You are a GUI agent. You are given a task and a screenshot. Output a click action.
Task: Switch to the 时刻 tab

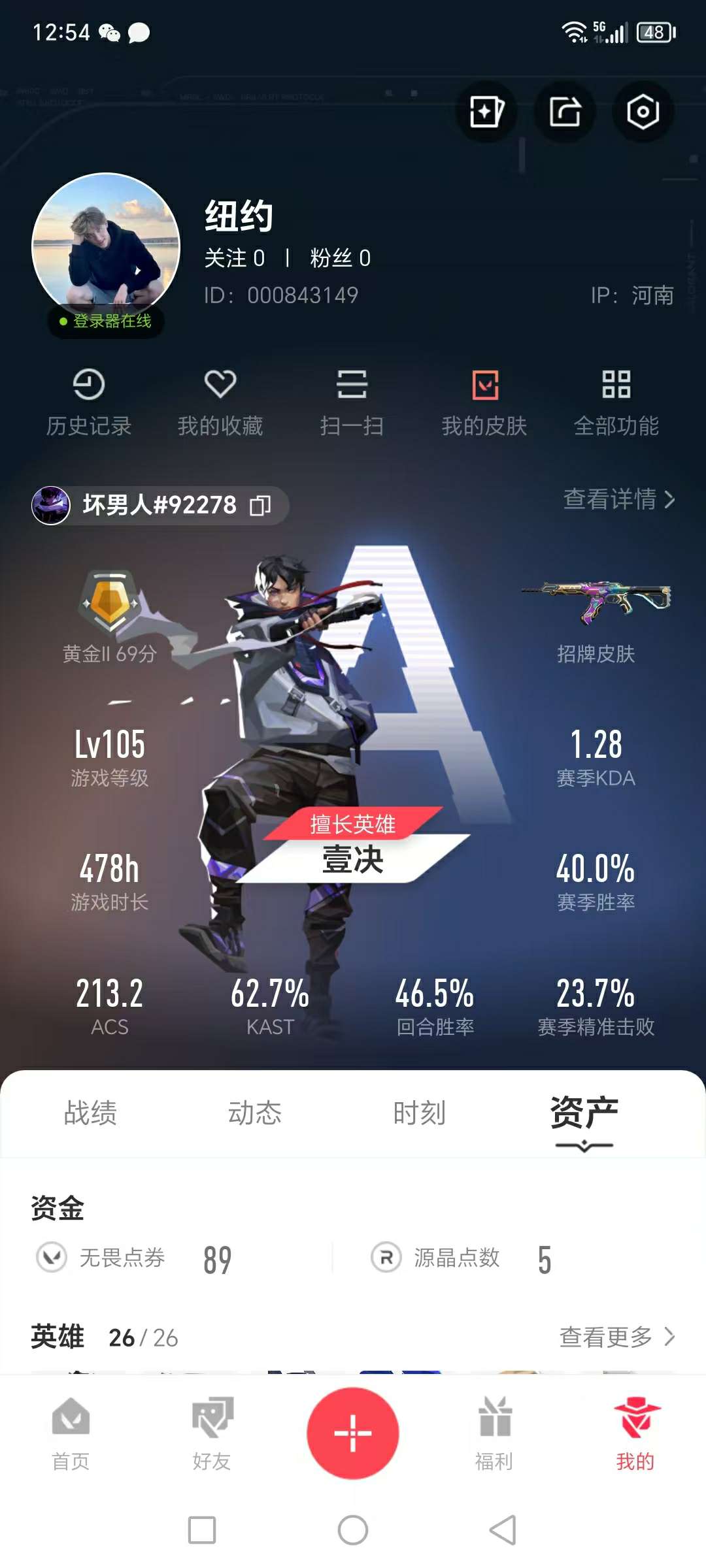pos(420,1113)
